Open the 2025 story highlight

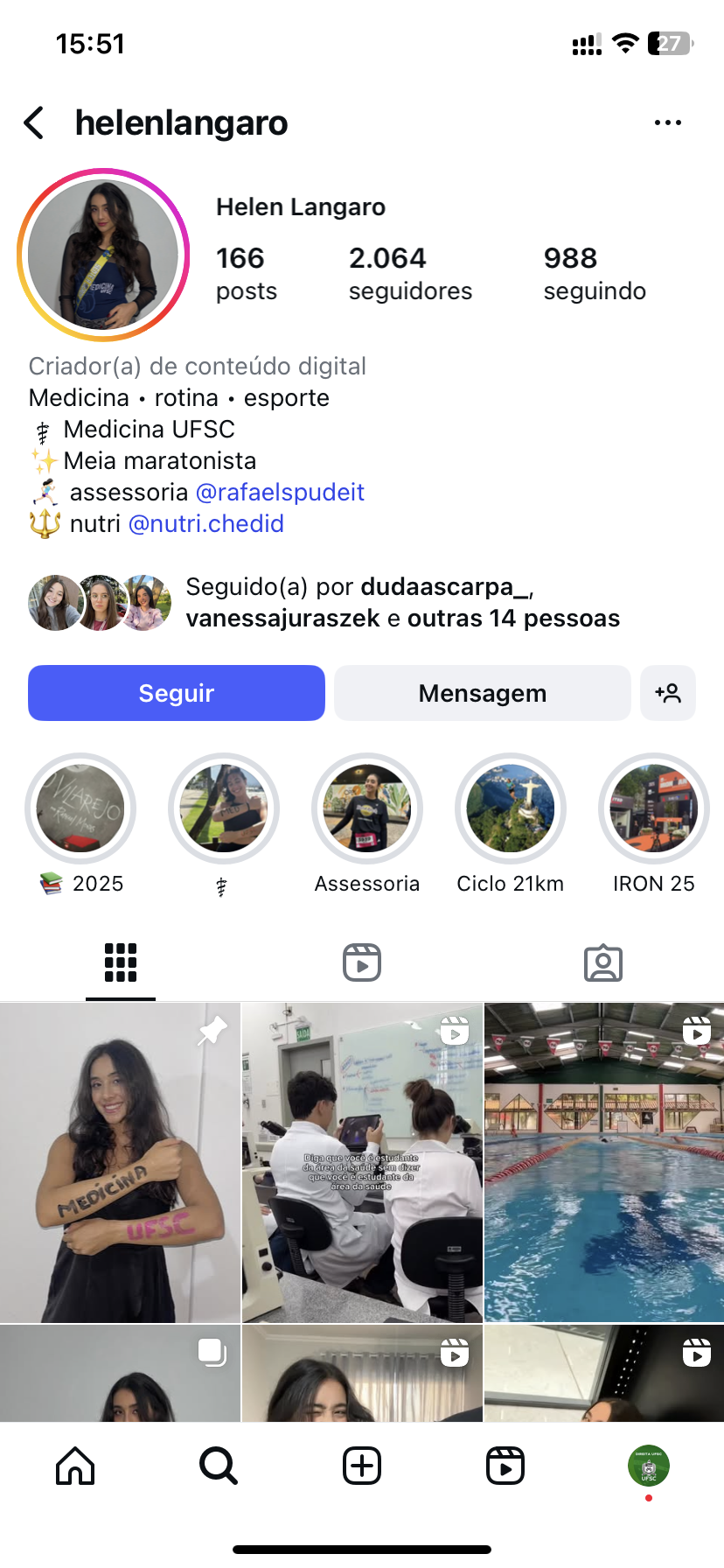pos(80,808)
